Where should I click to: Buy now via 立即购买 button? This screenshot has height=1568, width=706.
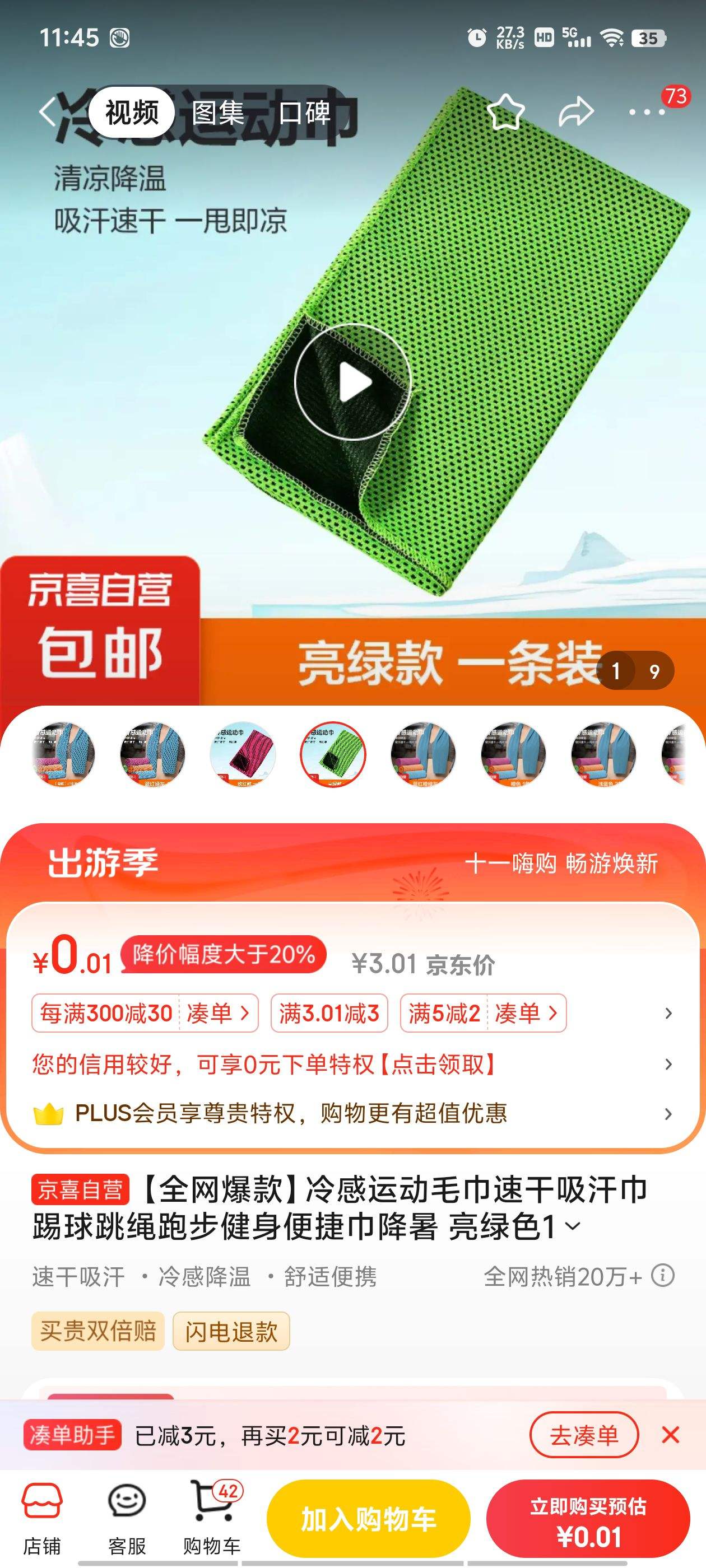588,1519
